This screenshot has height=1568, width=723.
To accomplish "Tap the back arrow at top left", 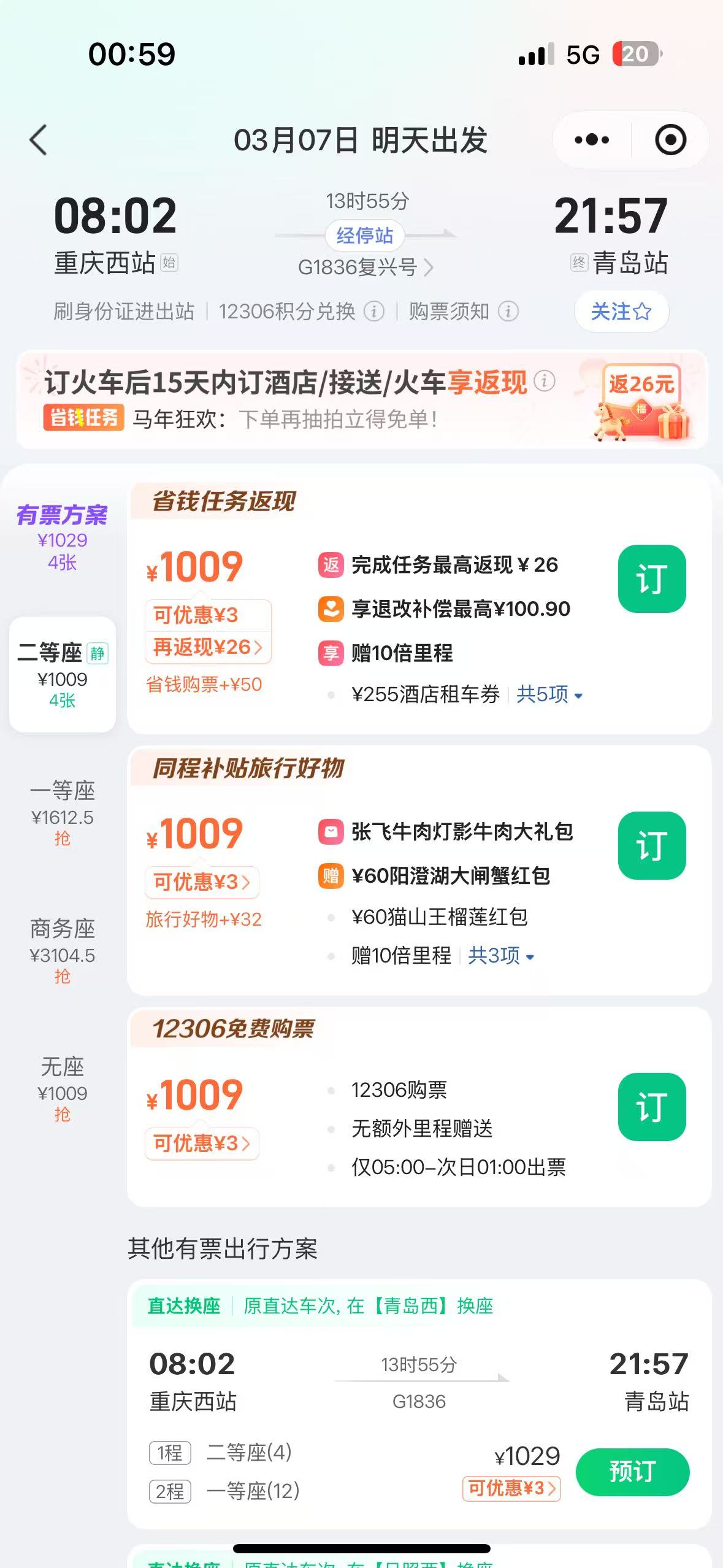I will coord(38,140).
